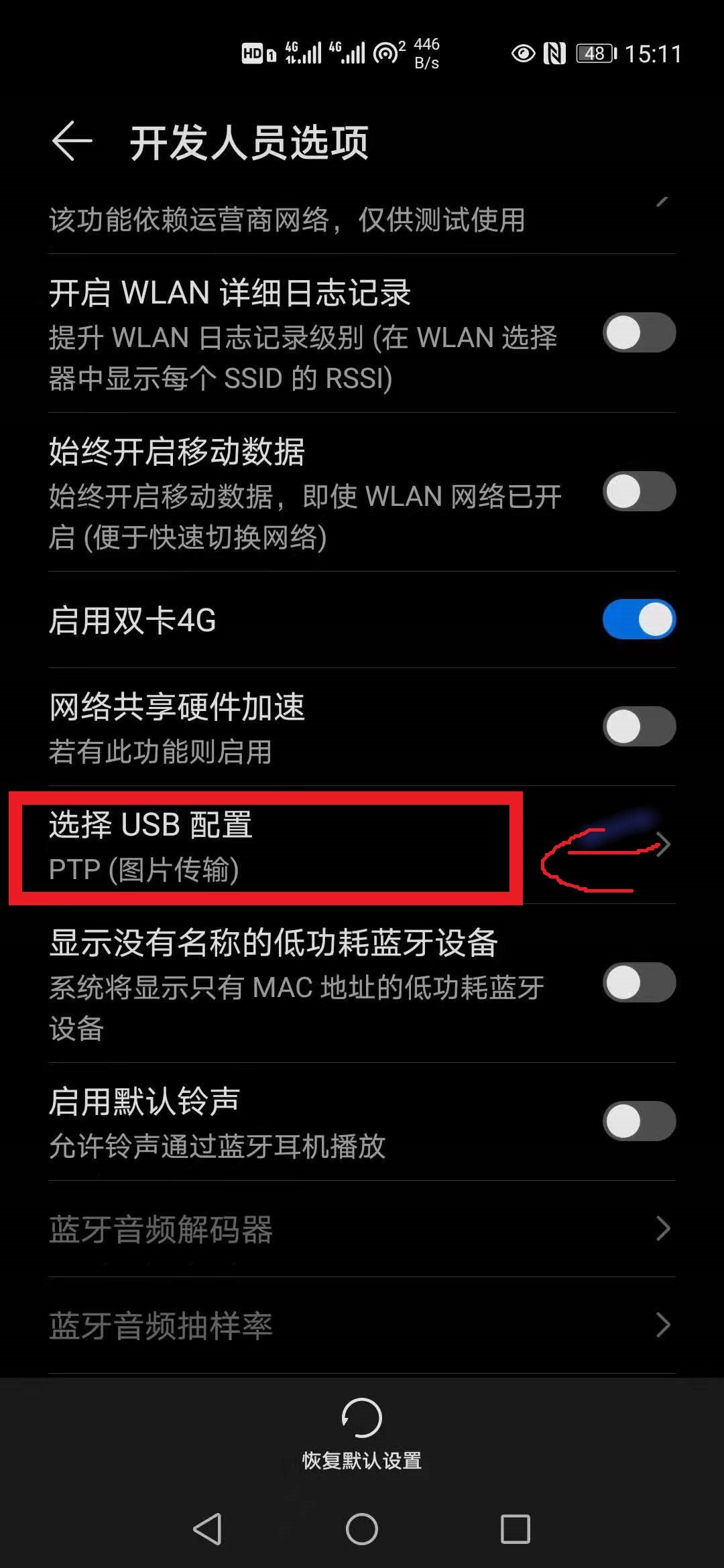The image size is (724, 1568).
Task: Enable 开启 WLAN 详细日志记录 switch
Action: (x=639, y=333)
